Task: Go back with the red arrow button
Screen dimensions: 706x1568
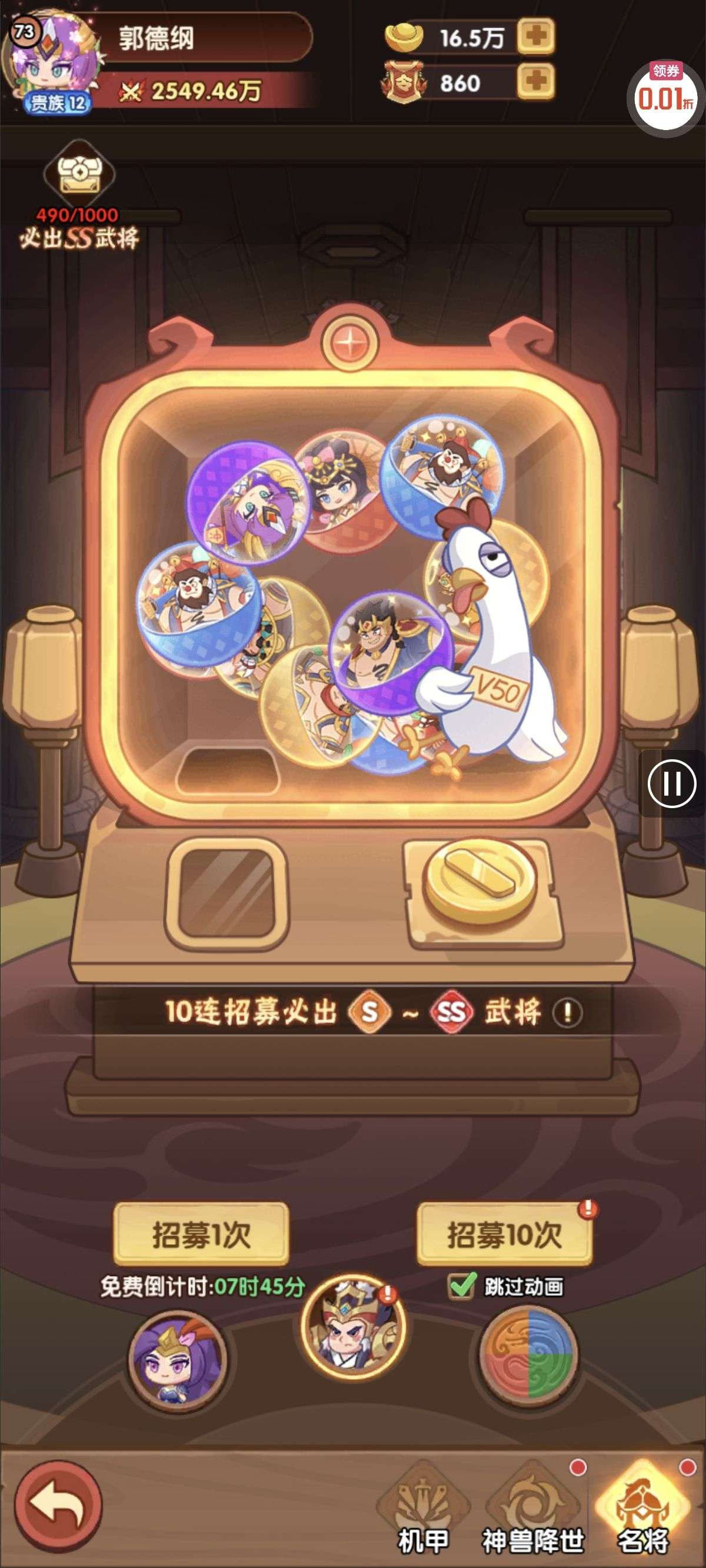Action: tap(58, 1503)
